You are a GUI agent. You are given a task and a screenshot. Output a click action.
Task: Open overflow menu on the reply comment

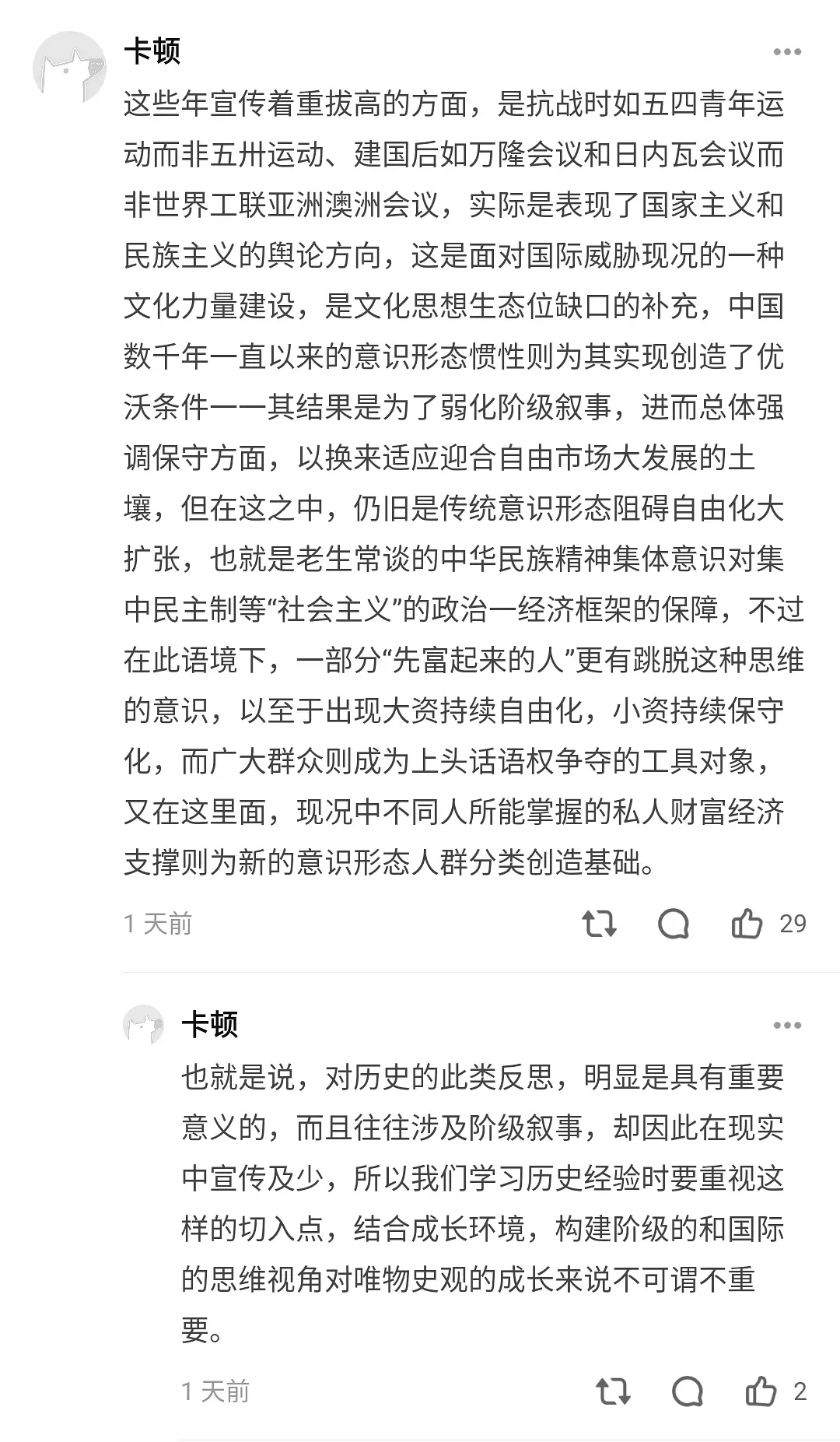coord(787,1025)
